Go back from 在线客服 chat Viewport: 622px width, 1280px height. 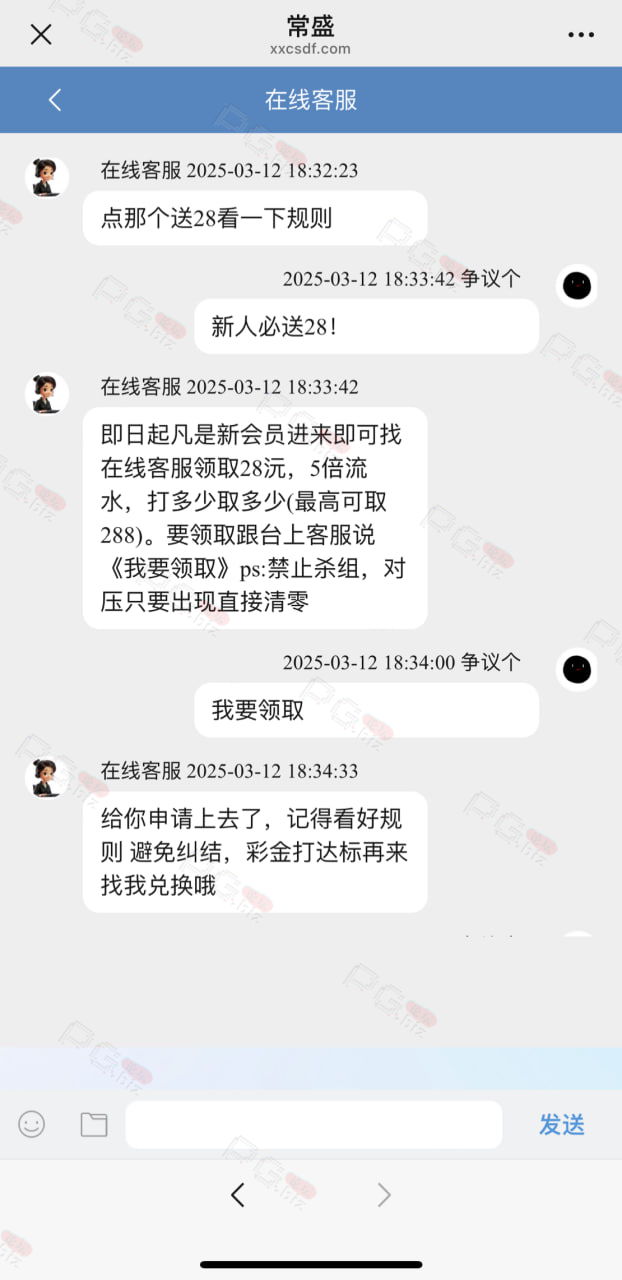(x=55, y=99)
